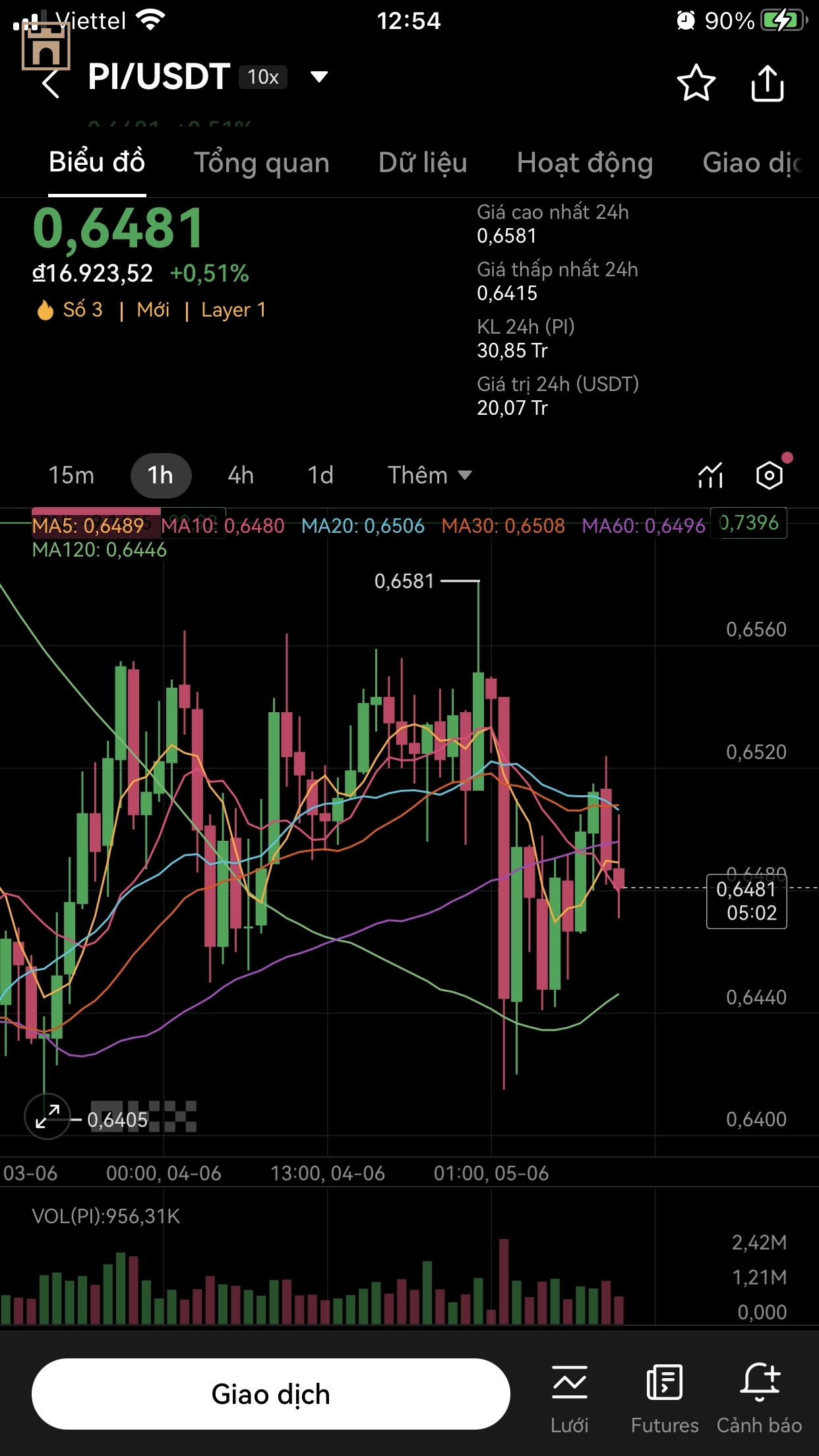Select the Biểu đồ tab

pos(97,163)
